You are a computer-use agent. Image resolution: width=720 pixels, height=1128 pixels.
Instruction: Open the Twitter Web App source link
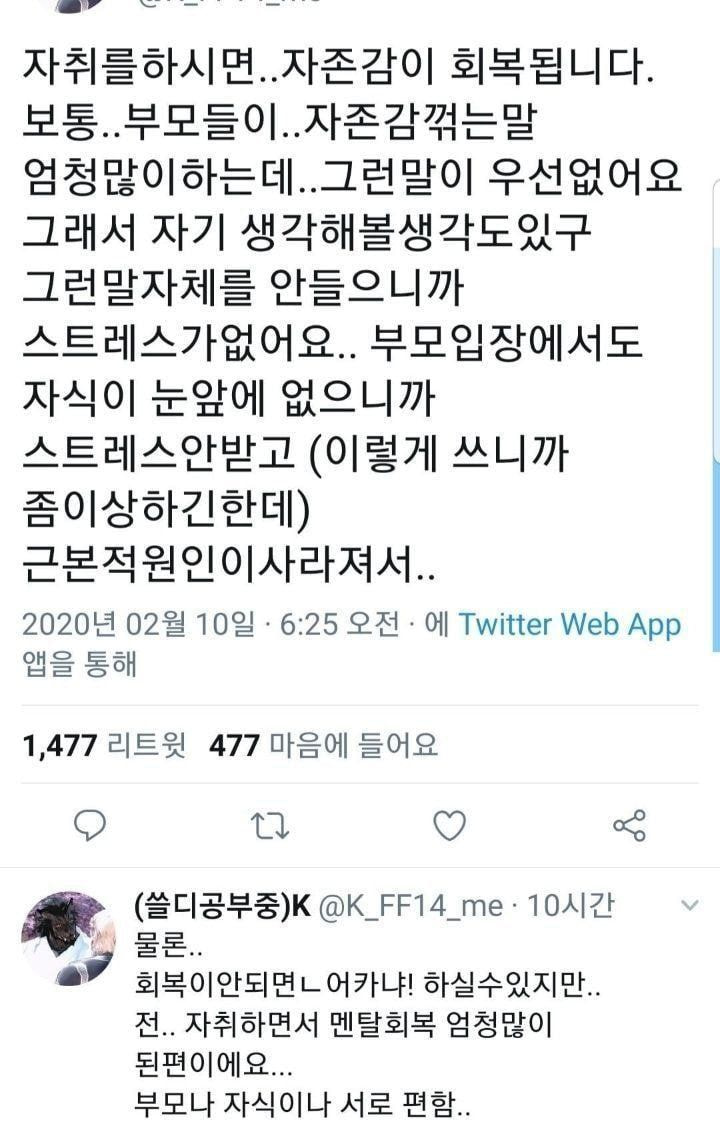click(x=569, y=625)
